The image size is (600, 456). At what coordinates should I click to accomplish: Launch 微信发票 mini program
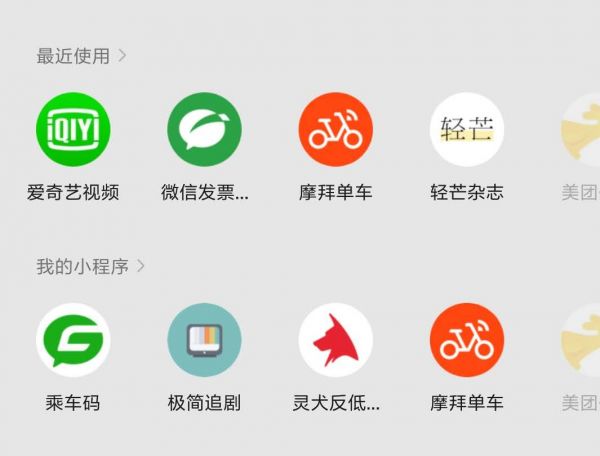click(x=204, y=130)
